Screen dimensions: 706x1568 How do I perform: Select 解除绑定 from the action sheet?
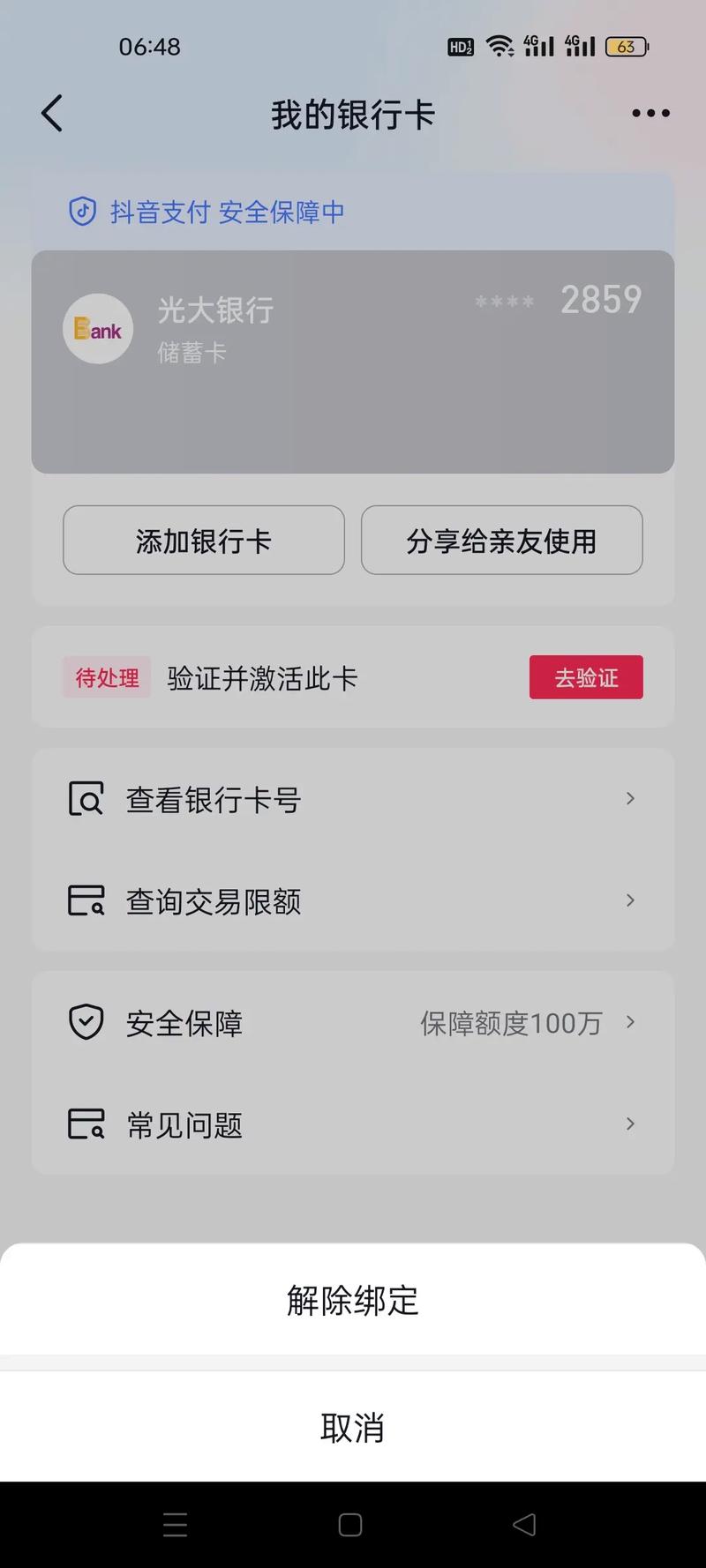point(352,1300)
